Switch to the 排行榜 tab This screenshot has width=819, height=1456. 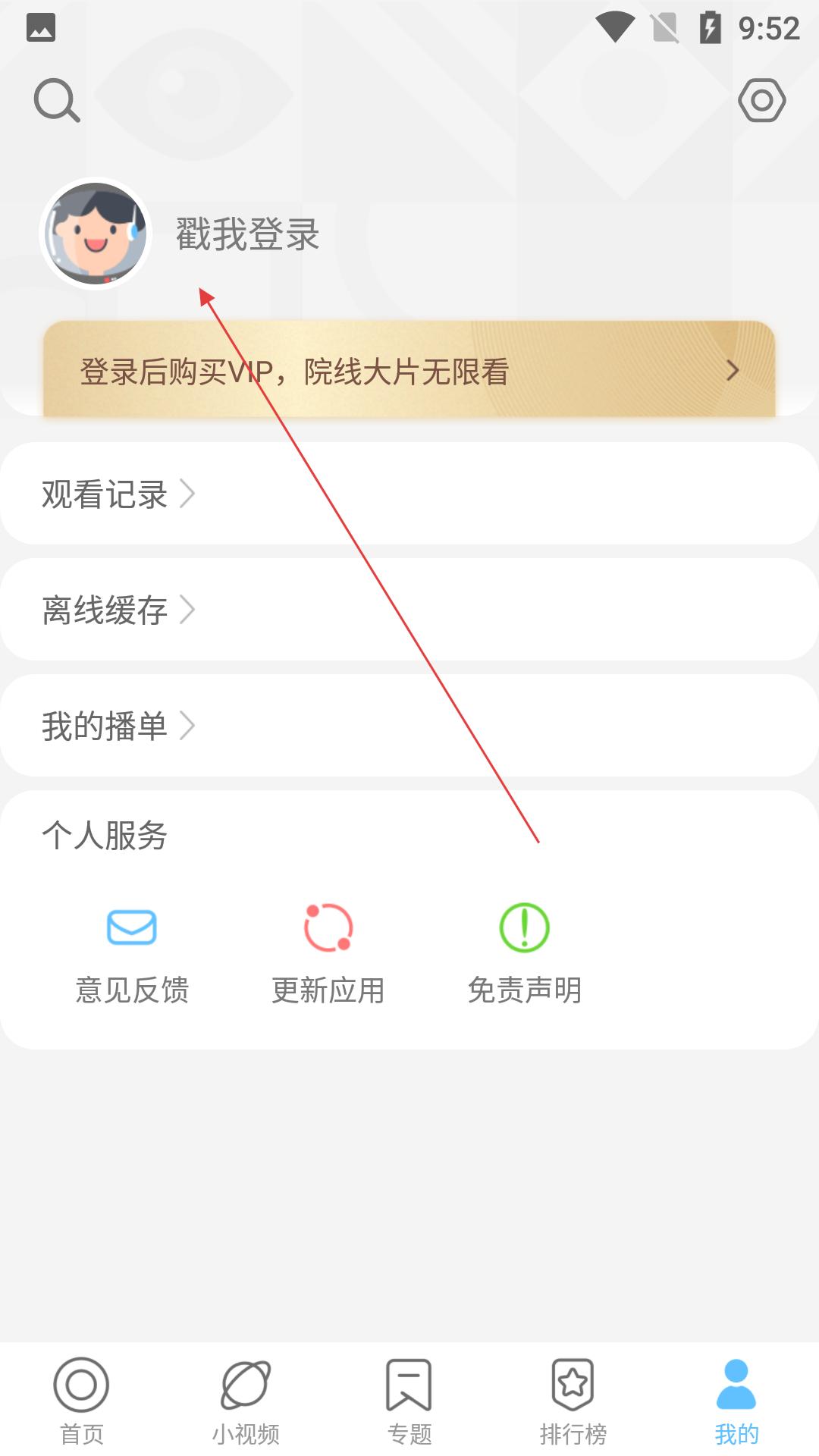[573, 1401]
